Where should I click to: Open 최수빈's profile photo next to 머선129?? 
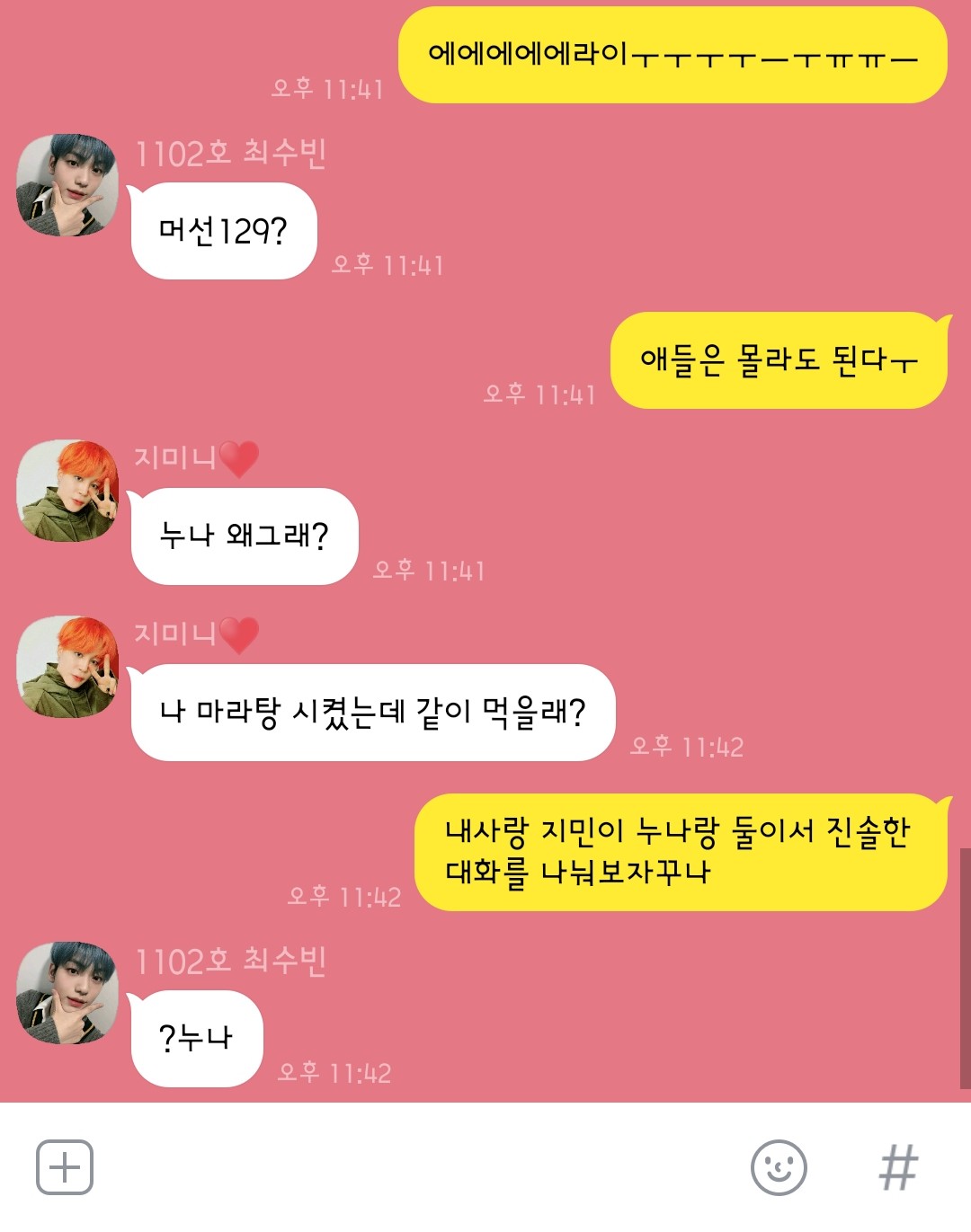67,186
